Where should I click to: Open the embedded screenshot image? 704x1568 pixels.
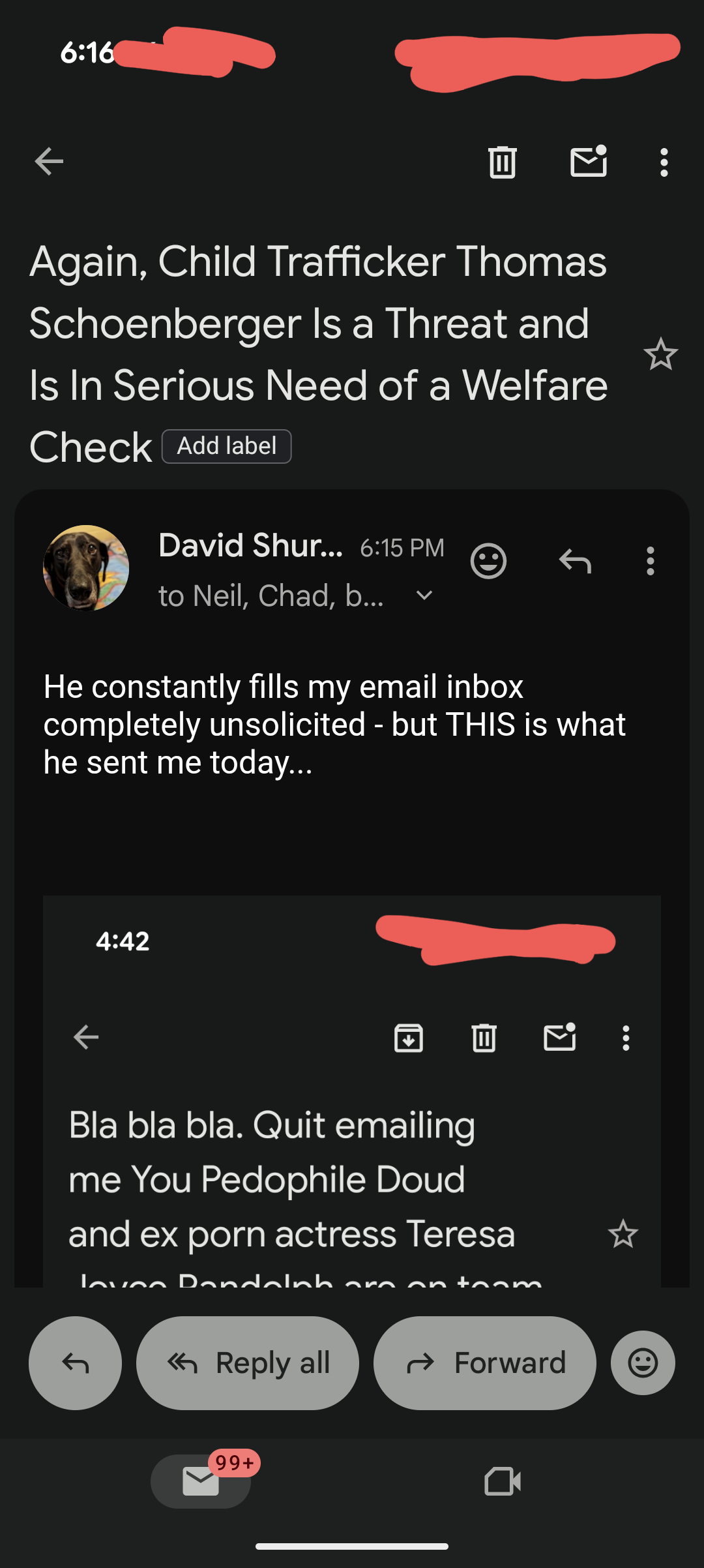pyautogui.click(x=352, y=1089)
